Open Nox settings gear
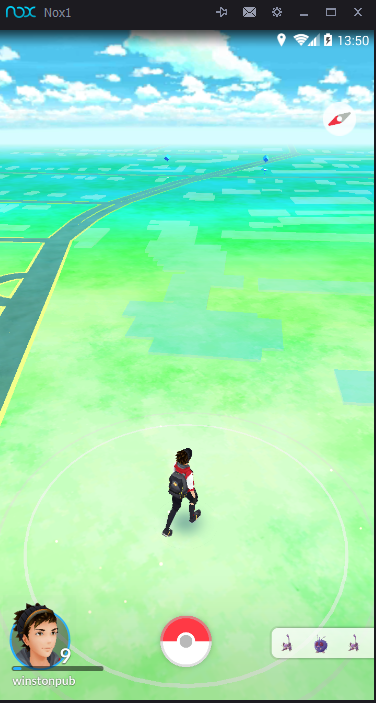 (277, 13)
